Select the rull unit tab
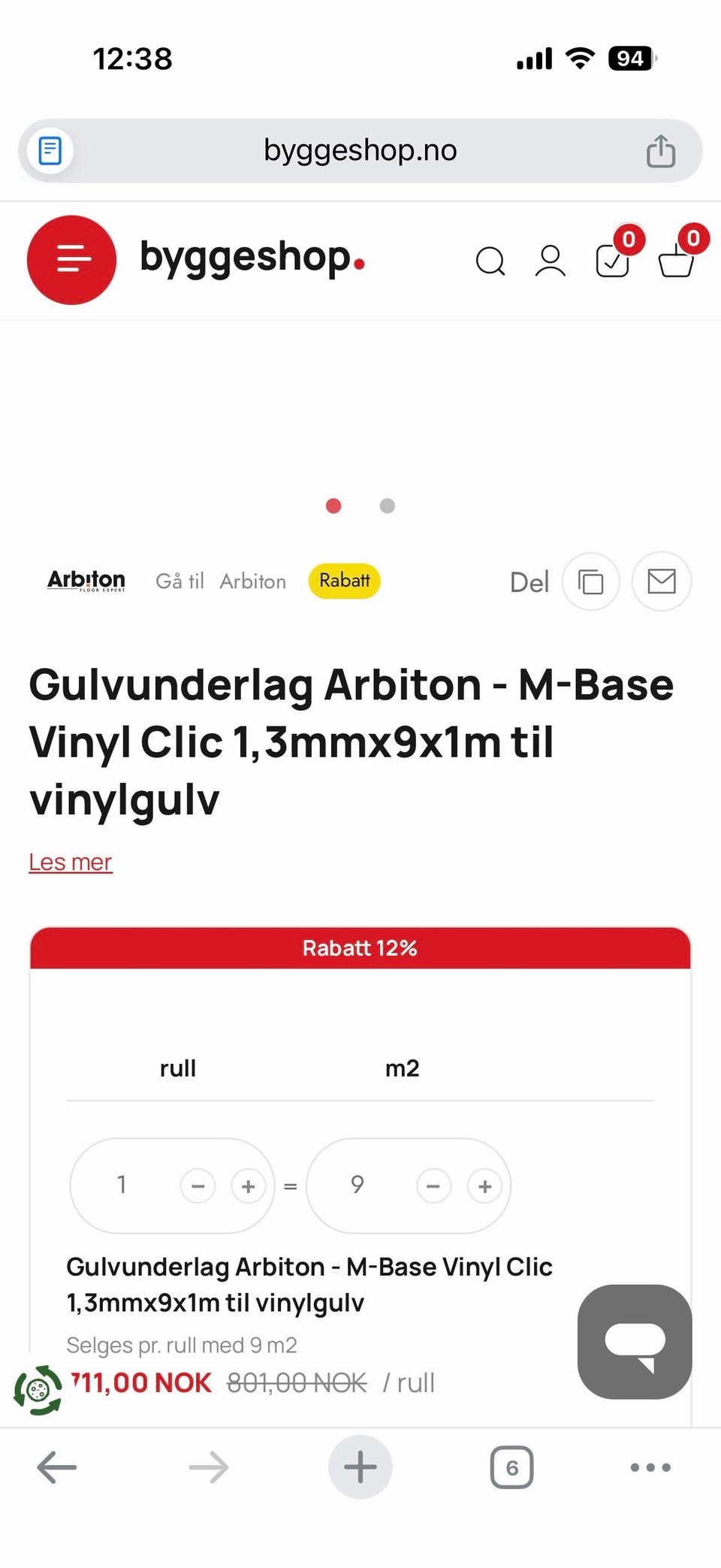 click(x=177, y=1068)
